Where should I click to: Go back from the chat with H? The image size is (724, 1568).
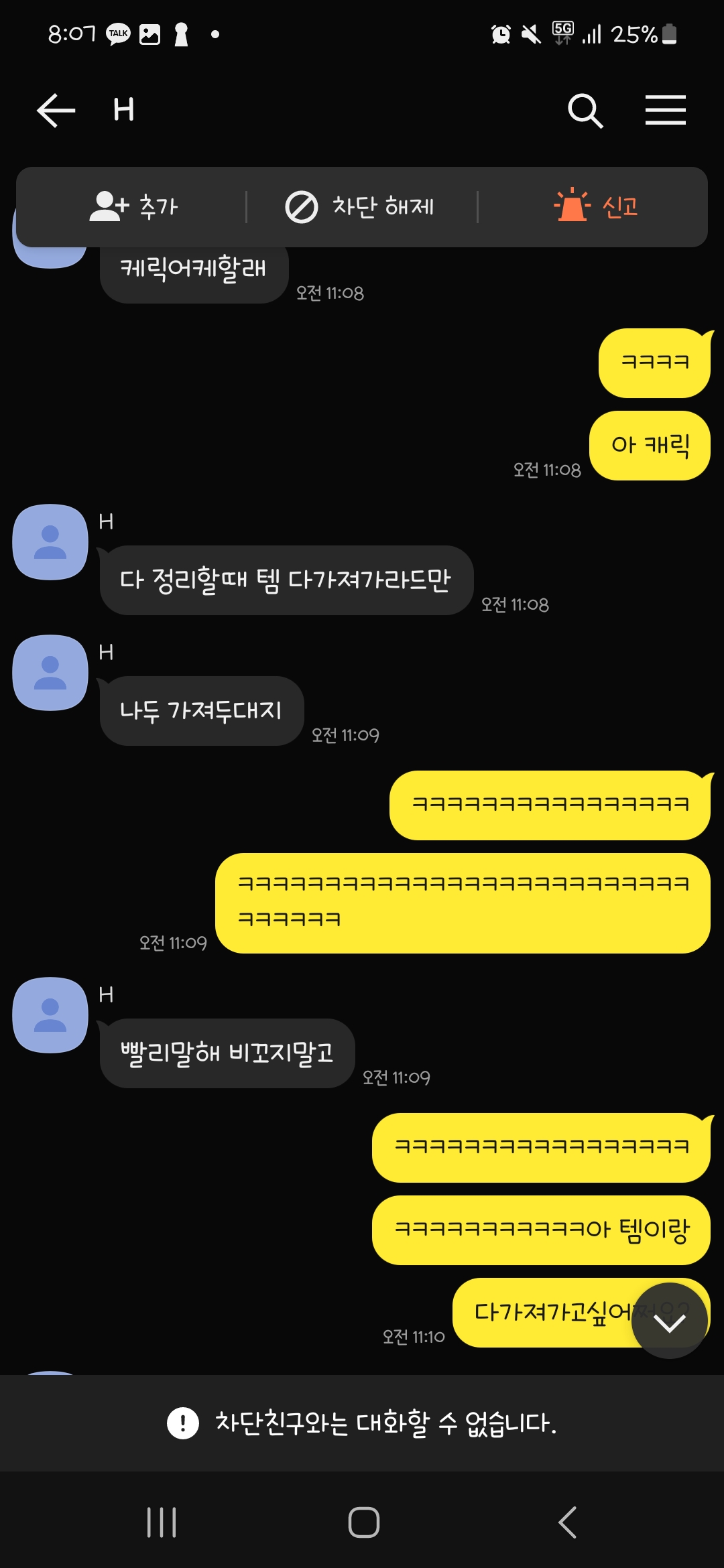coord(56,110)
